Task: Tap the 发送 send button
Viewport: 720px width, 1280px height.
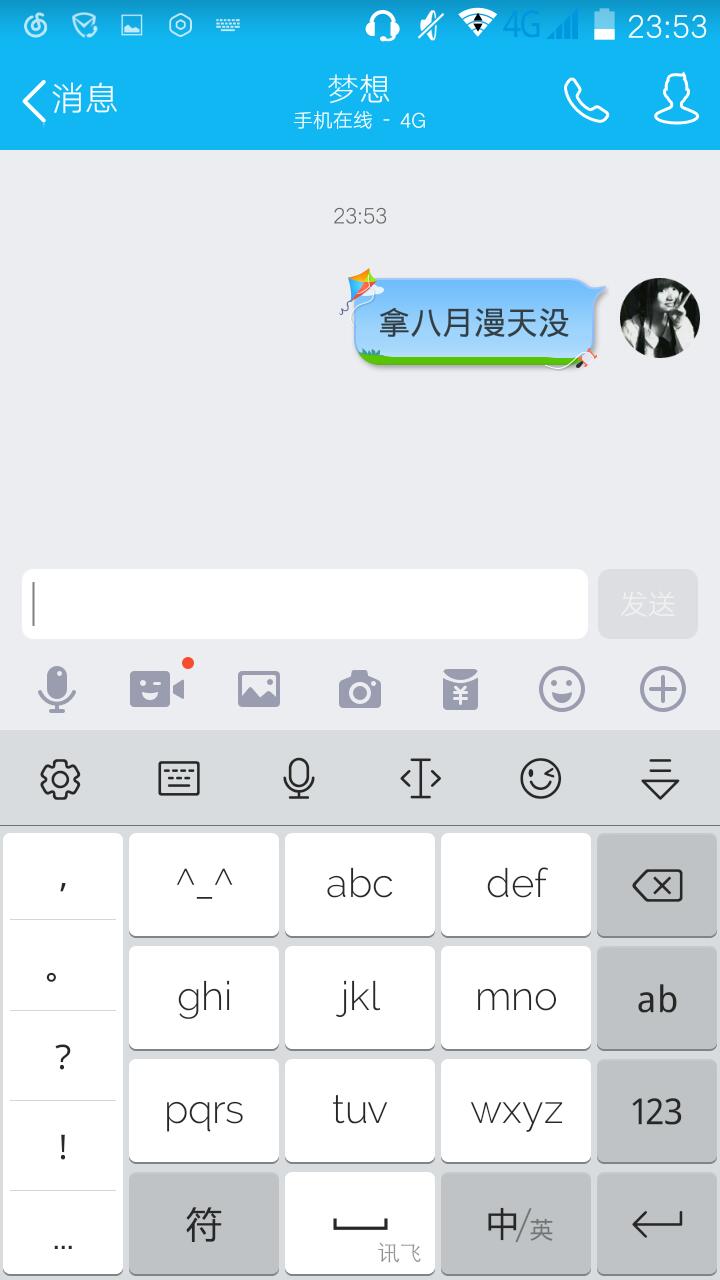Action: pos(648,604)
